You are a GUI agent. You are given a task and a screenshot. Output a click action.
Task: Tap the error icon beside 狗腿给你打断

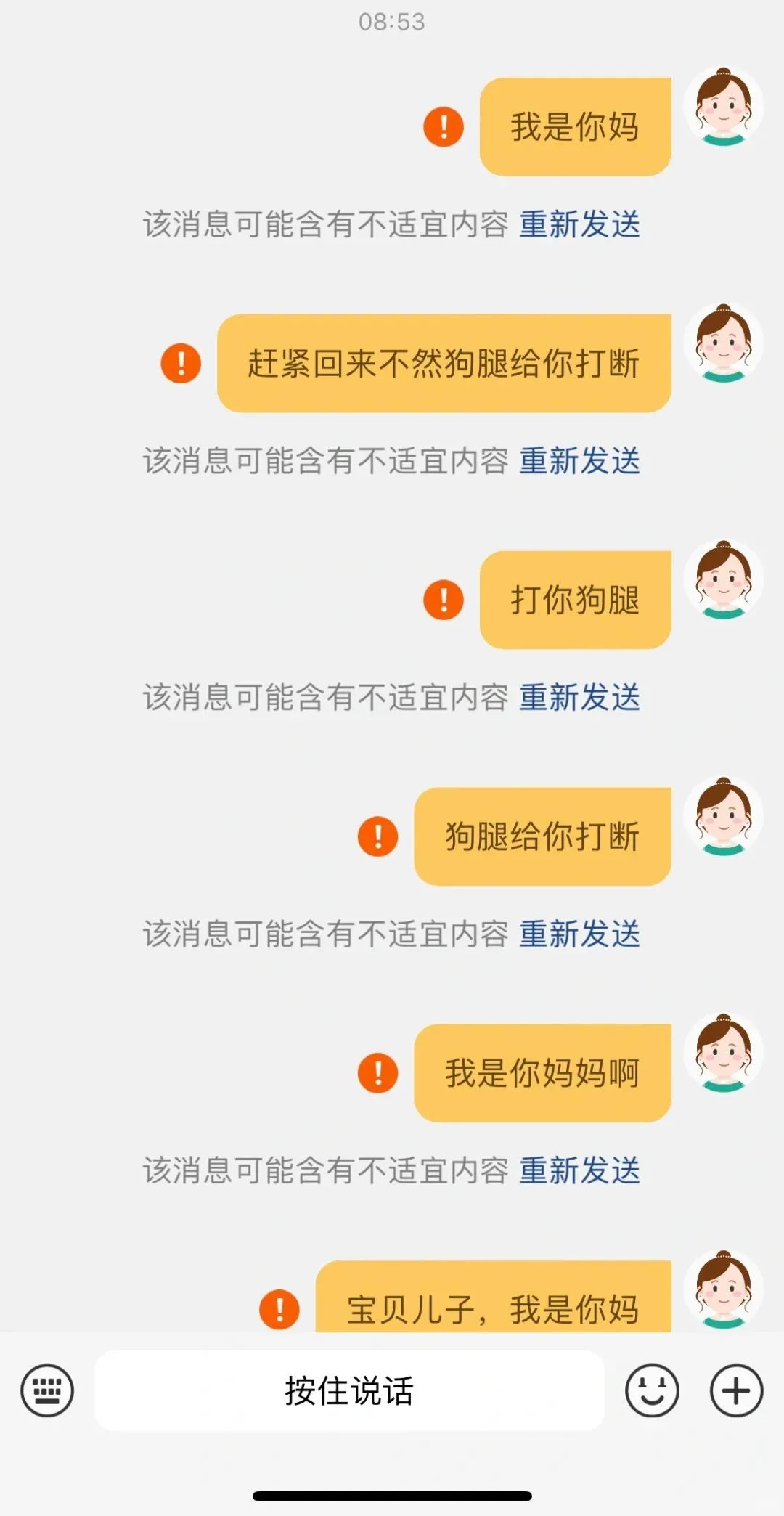point(378,836)
